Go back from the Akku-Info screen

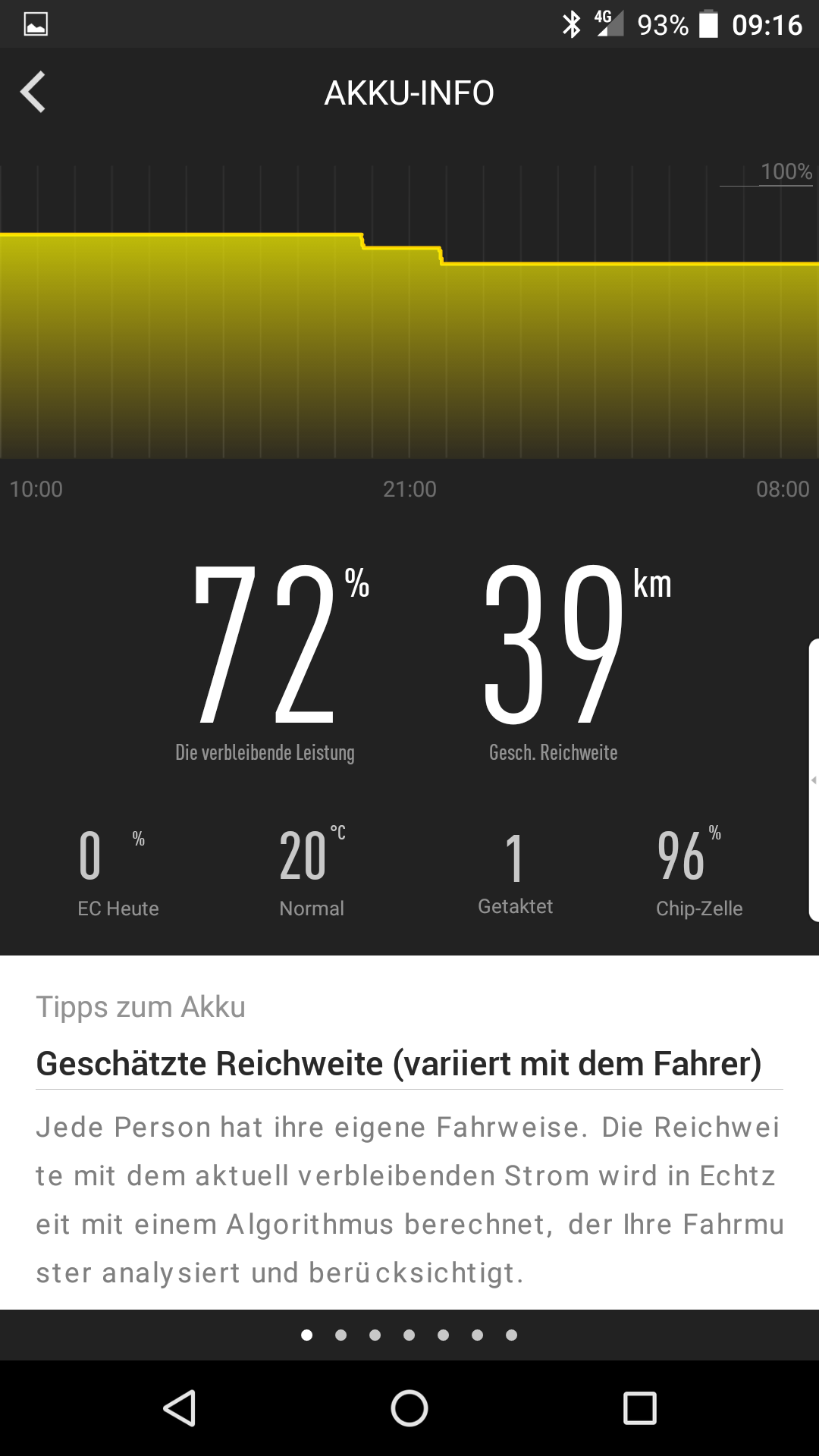(x=33, y=93)
